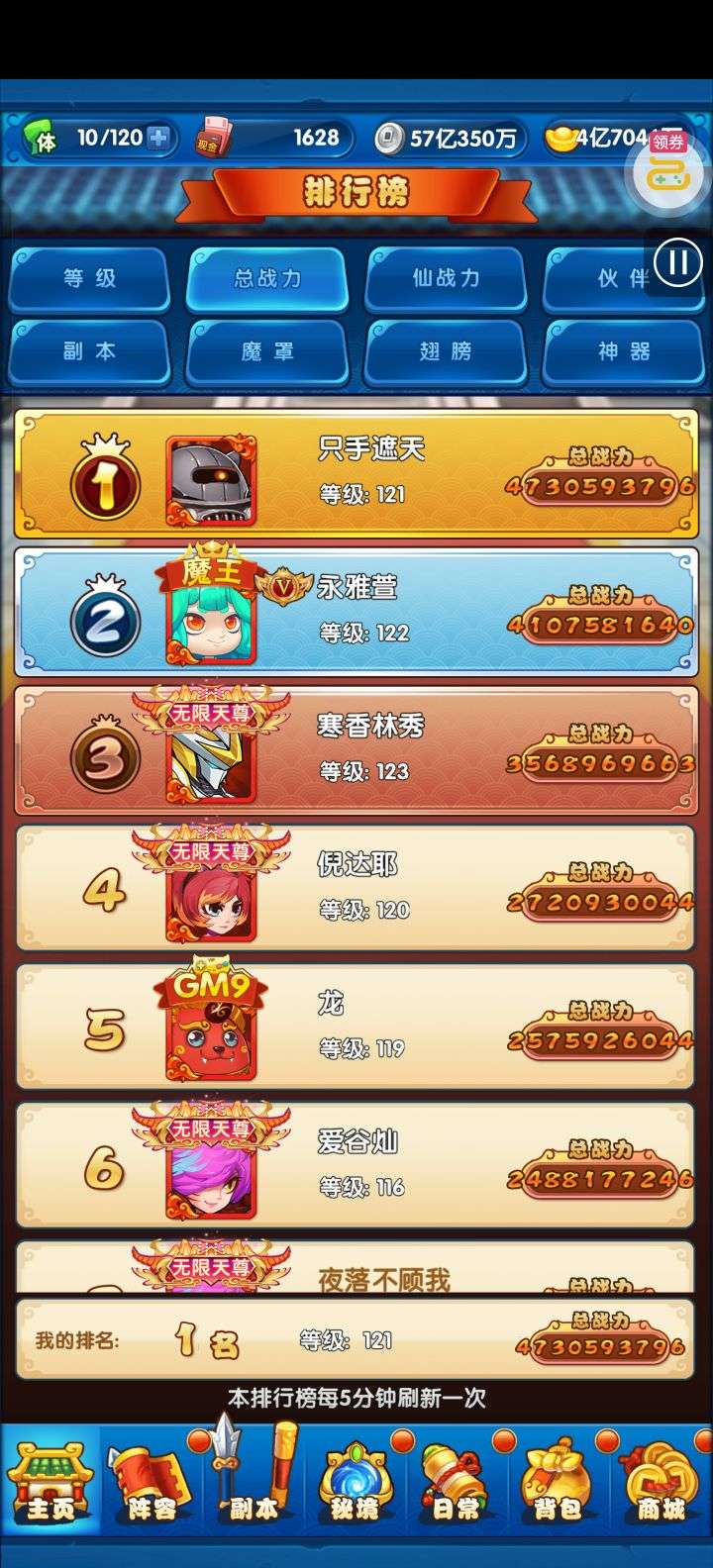Open rank 3 player 寒香林秀
The width and height of the screenshot is (713, 1568).
(x=356, y=750)
